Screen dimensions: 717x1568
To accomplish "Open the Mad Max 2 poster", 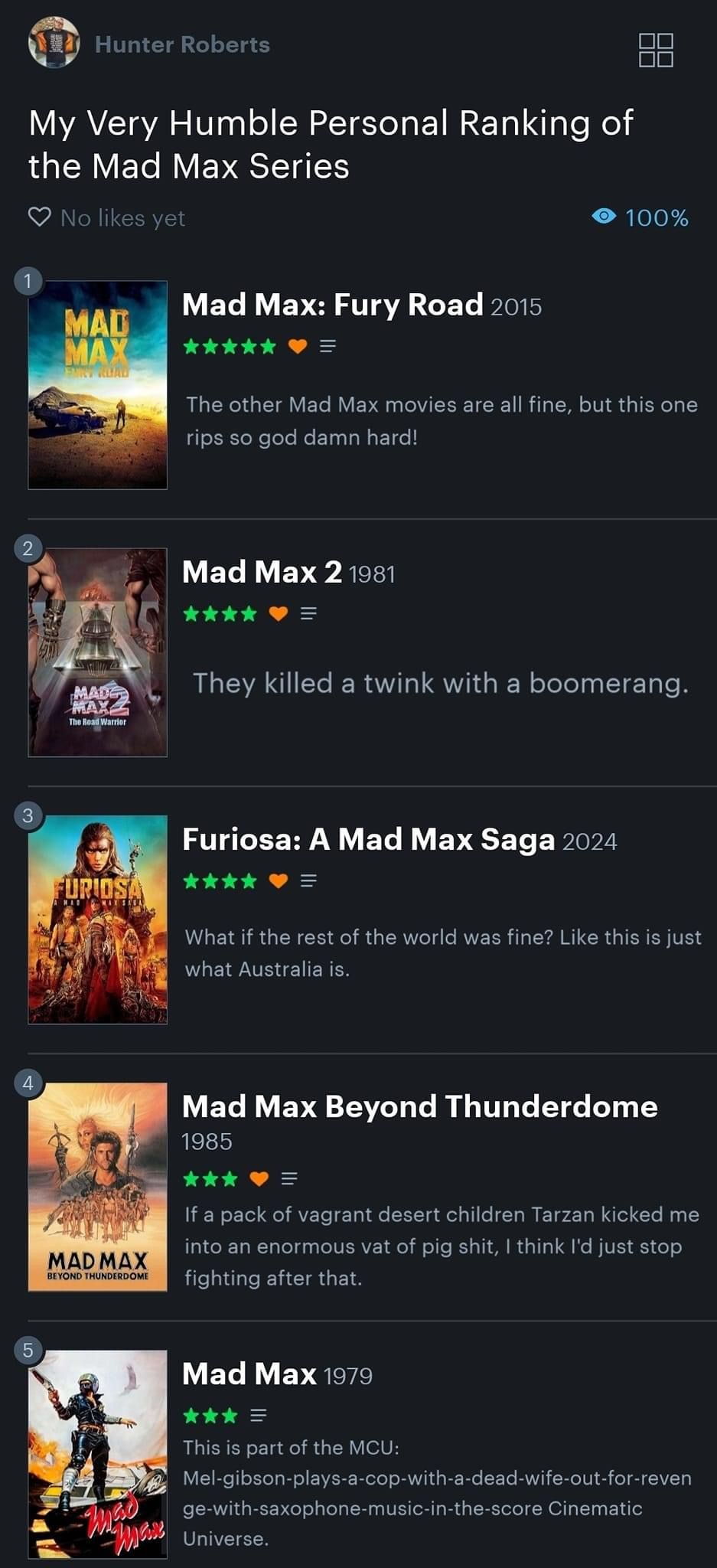I will (98, 652).
